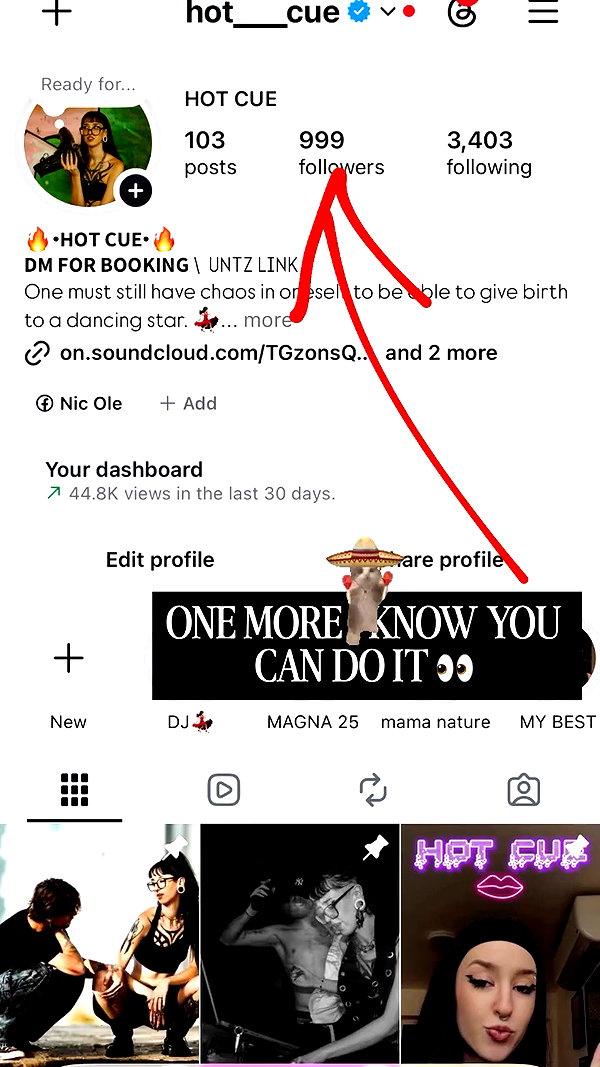Open the hot___cue account switcher dropdown

(x=388, y=12)
